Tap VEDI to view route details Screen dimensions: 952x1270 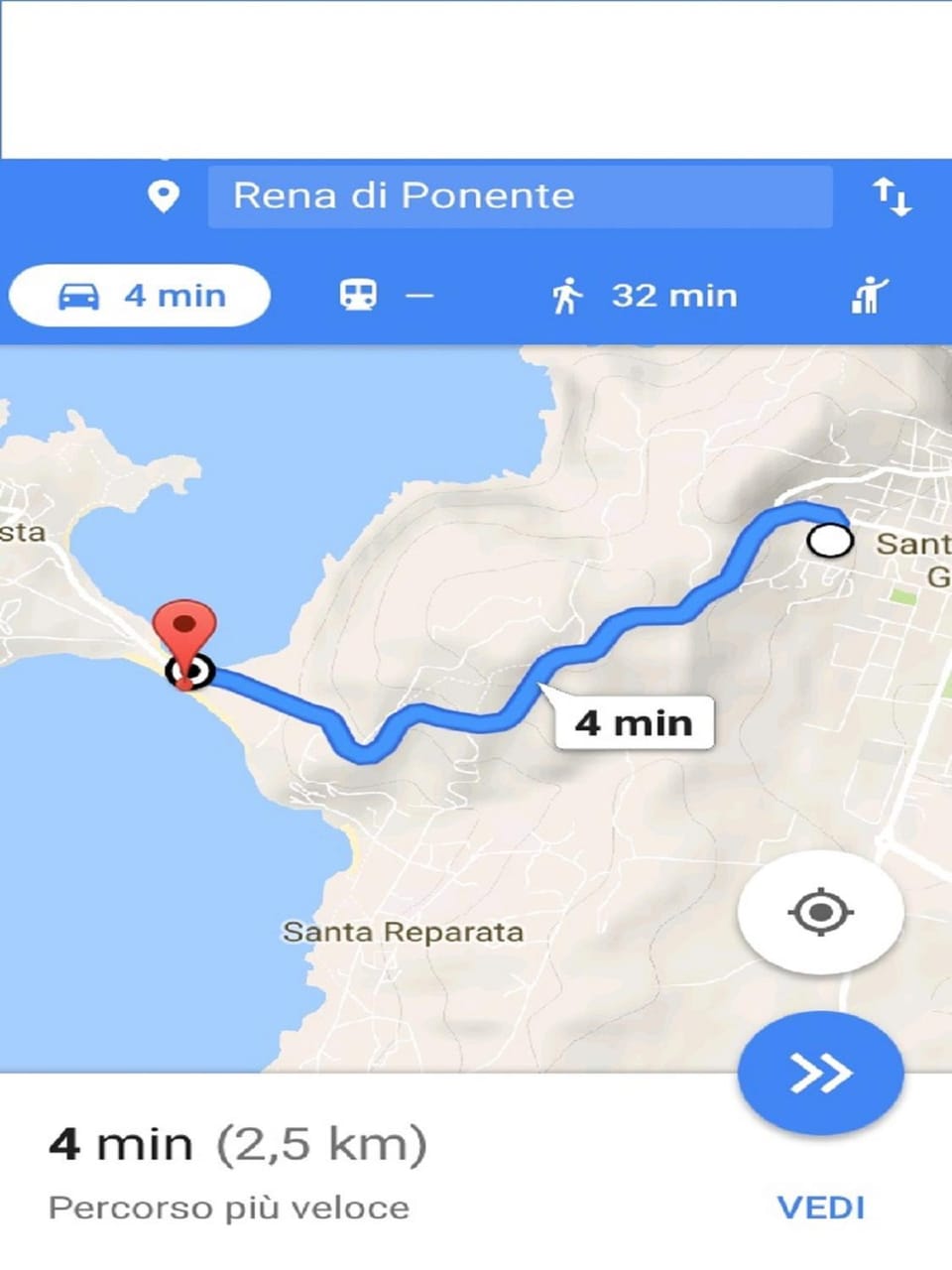coord(820,1207)
